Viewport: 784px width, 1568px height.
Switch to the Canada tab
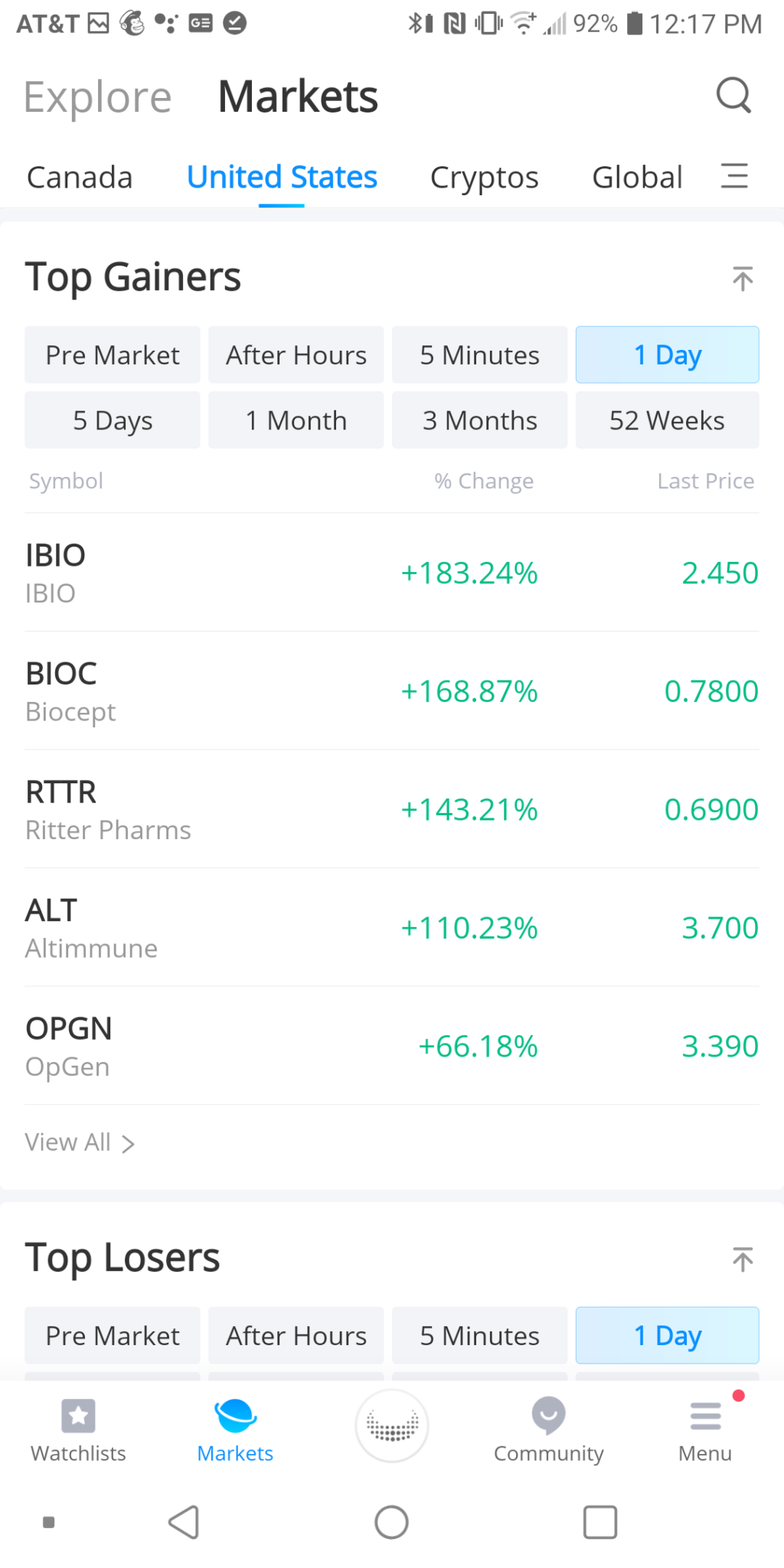click(79, 176)
